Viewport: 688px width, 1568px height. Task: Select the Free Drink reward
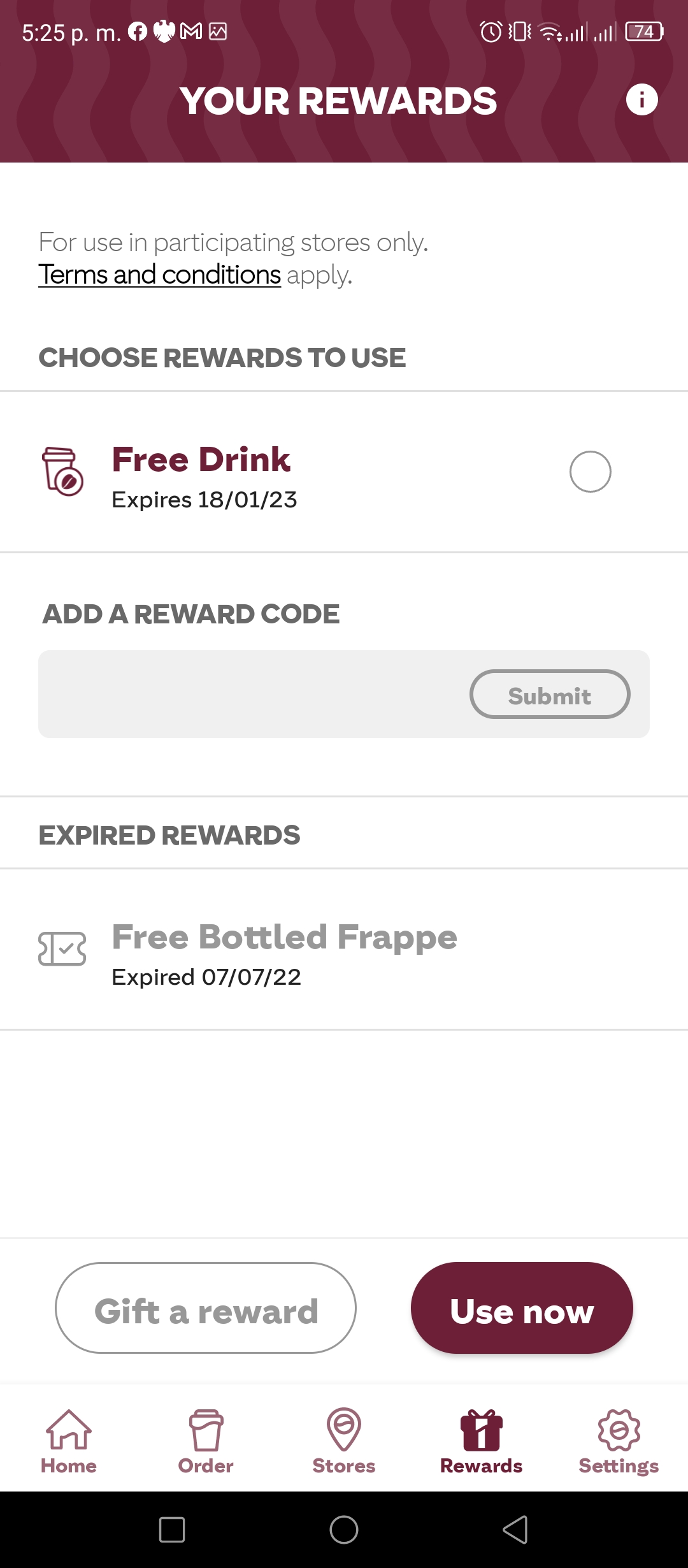pyautogui.click(x=590, y=472)
